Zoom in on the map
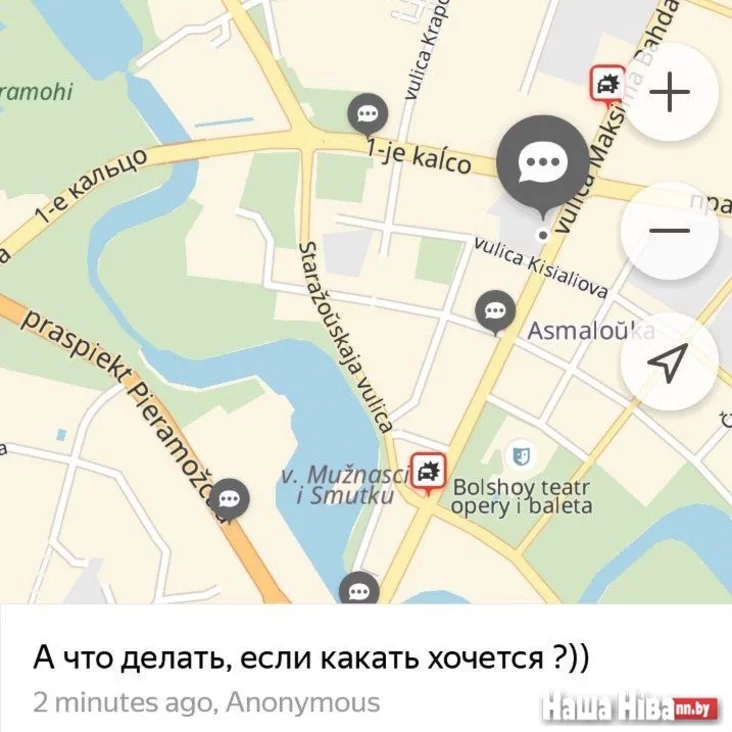The image size is (732, 732). [x=669, y=92]
